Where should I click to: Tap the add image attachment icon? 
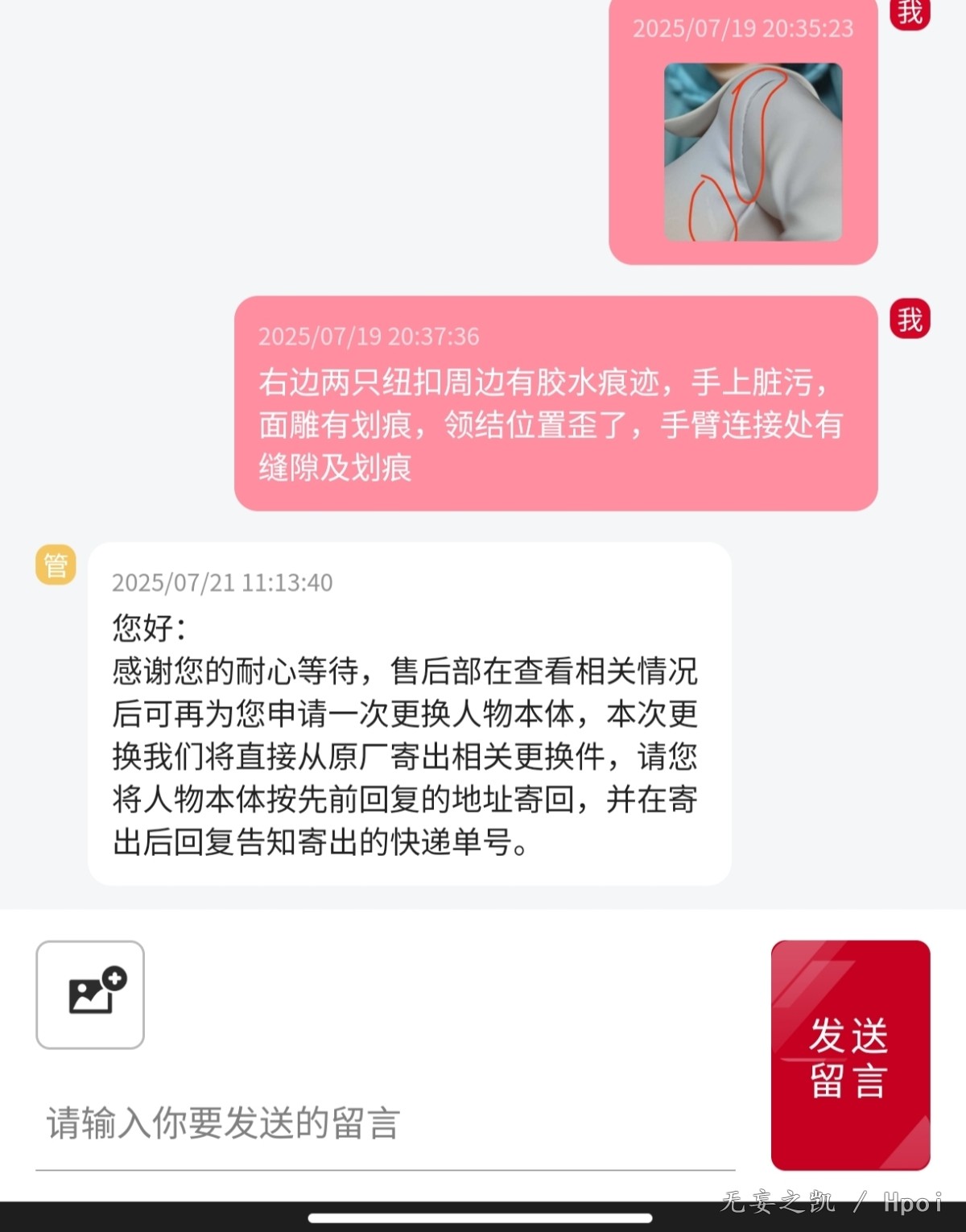tap(90, 994)
